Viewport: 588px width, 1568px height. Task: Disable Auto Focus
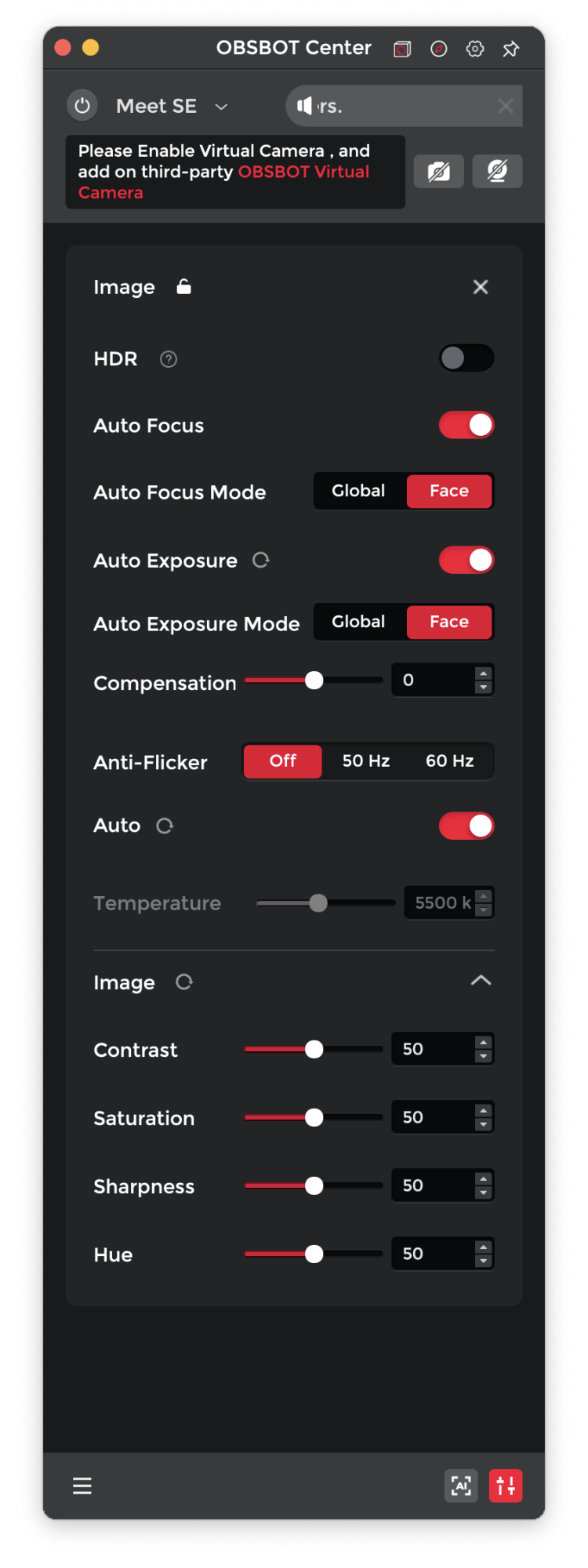(466, 425)
